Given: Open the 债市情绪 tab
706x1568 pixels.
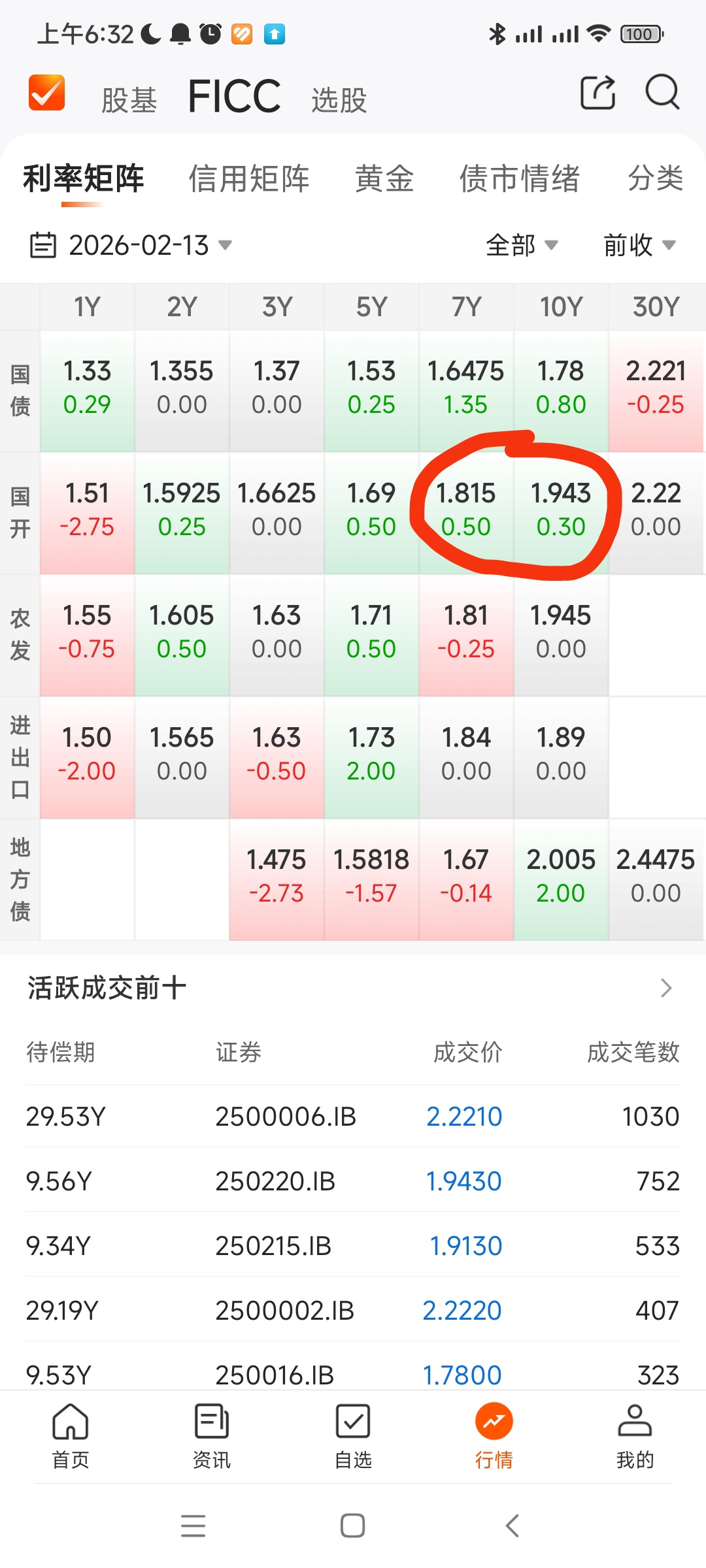Looking at the screenshot, I should (x=519, y=179).
